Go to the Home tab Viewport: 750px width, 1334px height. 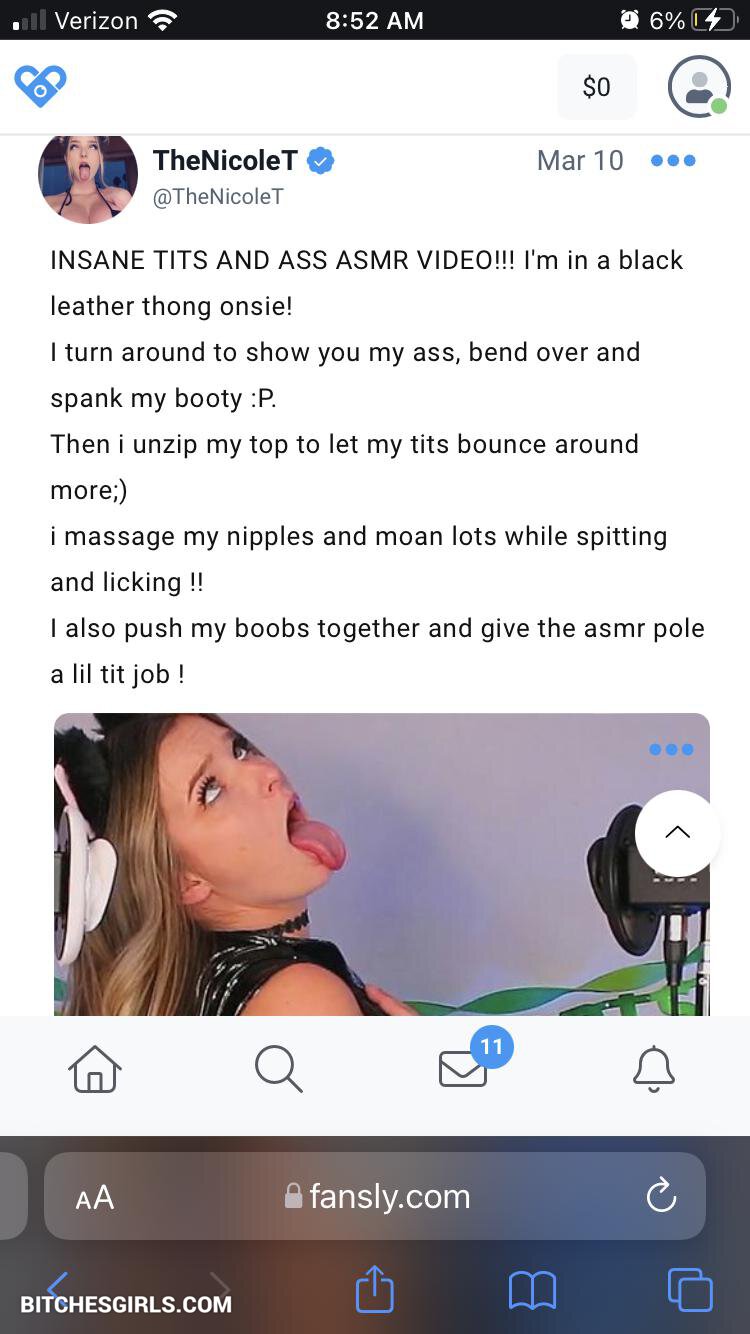(x=95, y=1069)
